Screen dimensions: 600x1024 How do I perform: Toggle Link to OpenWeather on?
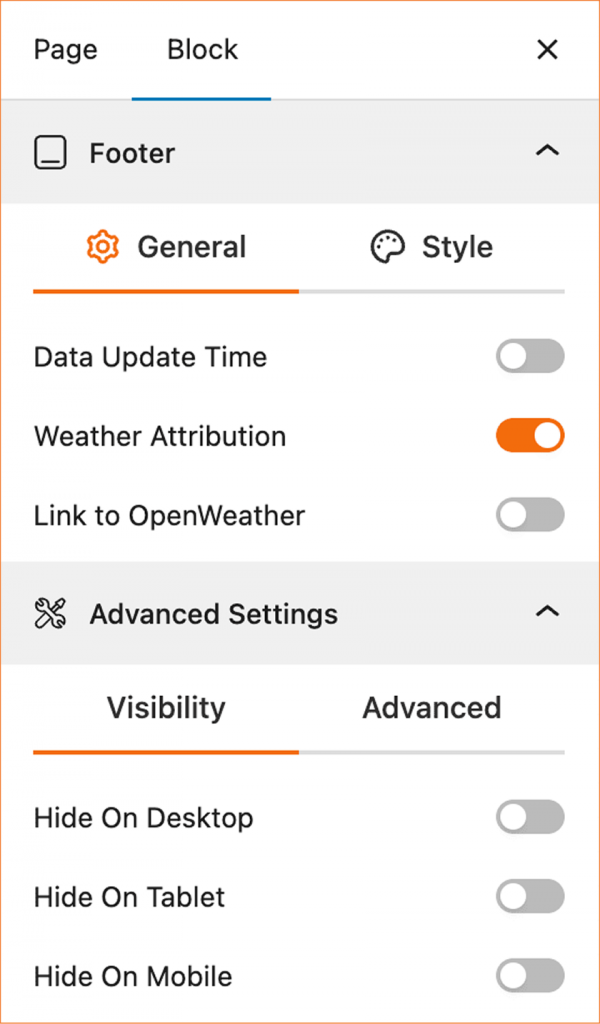tap(530, 515)
